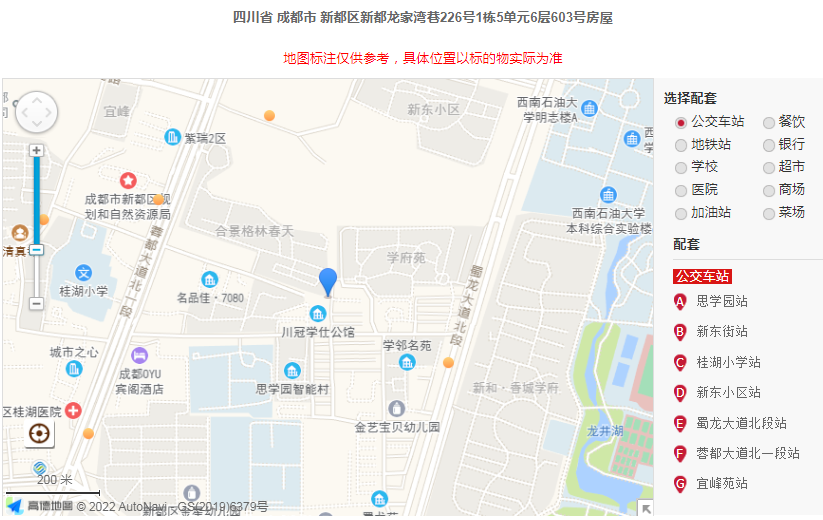This screenshot has height=520, width=823.
Task: Zoom in with the plus button
Action: click(37, 150)
